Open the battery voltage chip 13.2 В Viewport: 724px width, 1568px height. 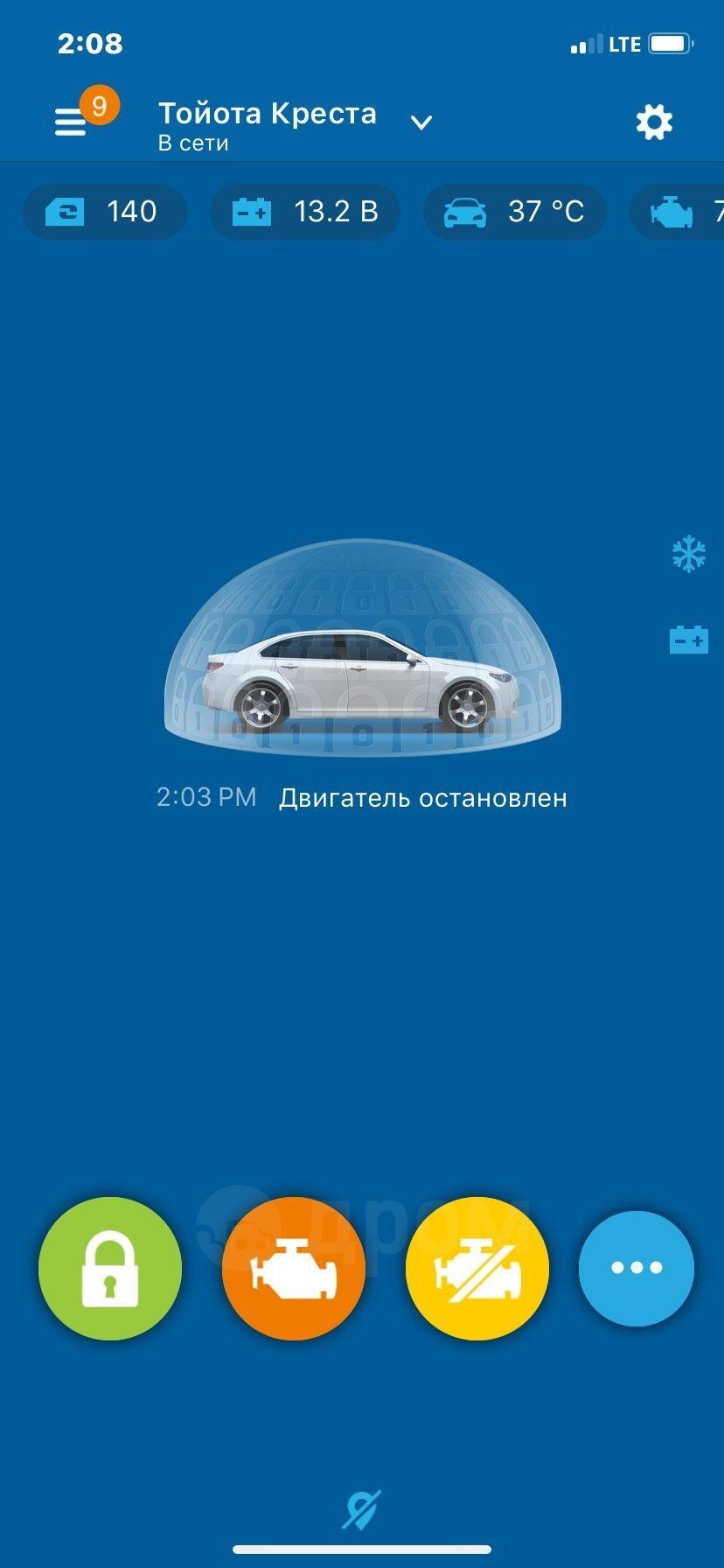305,212
